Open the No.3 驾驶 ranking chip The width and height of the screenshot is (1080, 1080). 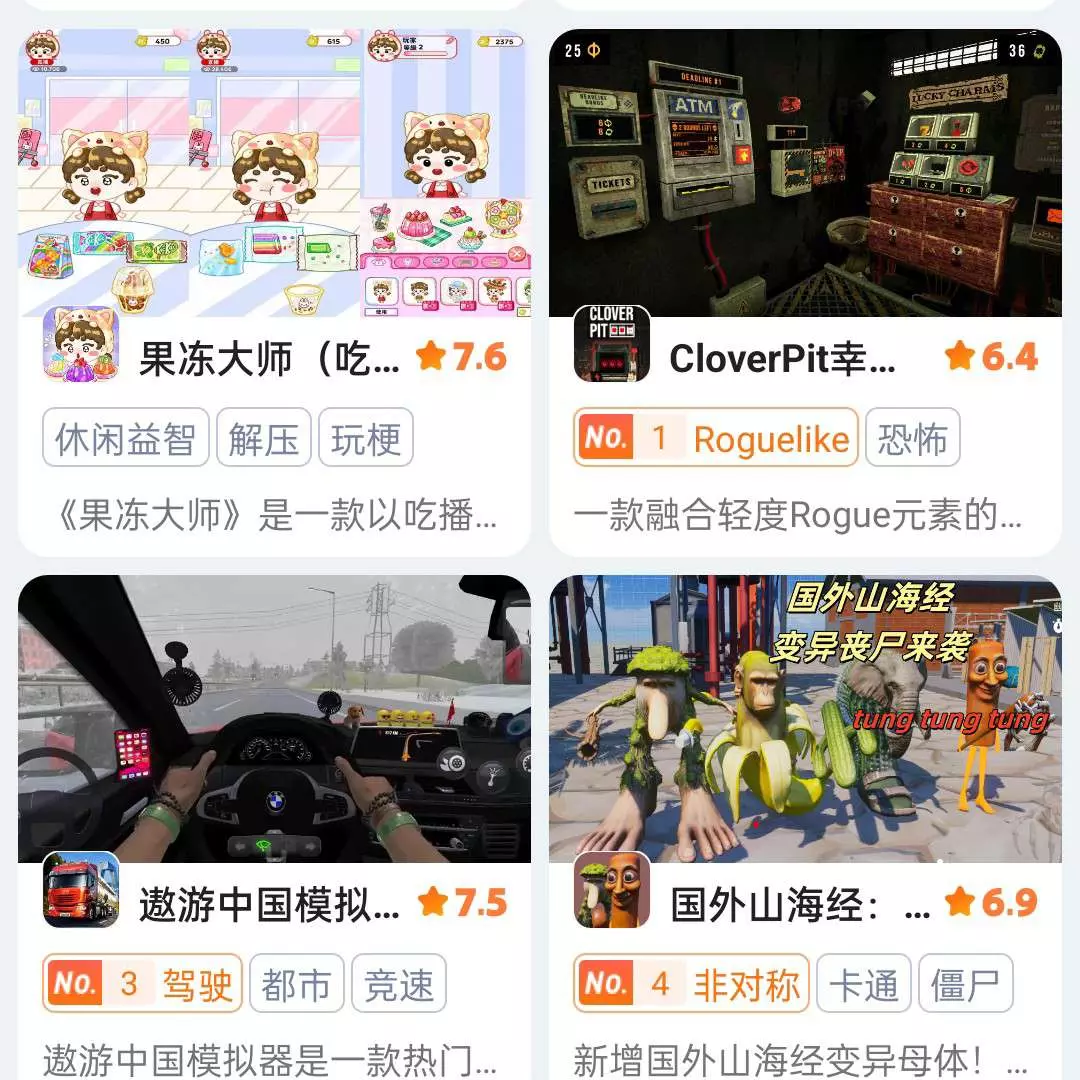pos(142,984)
